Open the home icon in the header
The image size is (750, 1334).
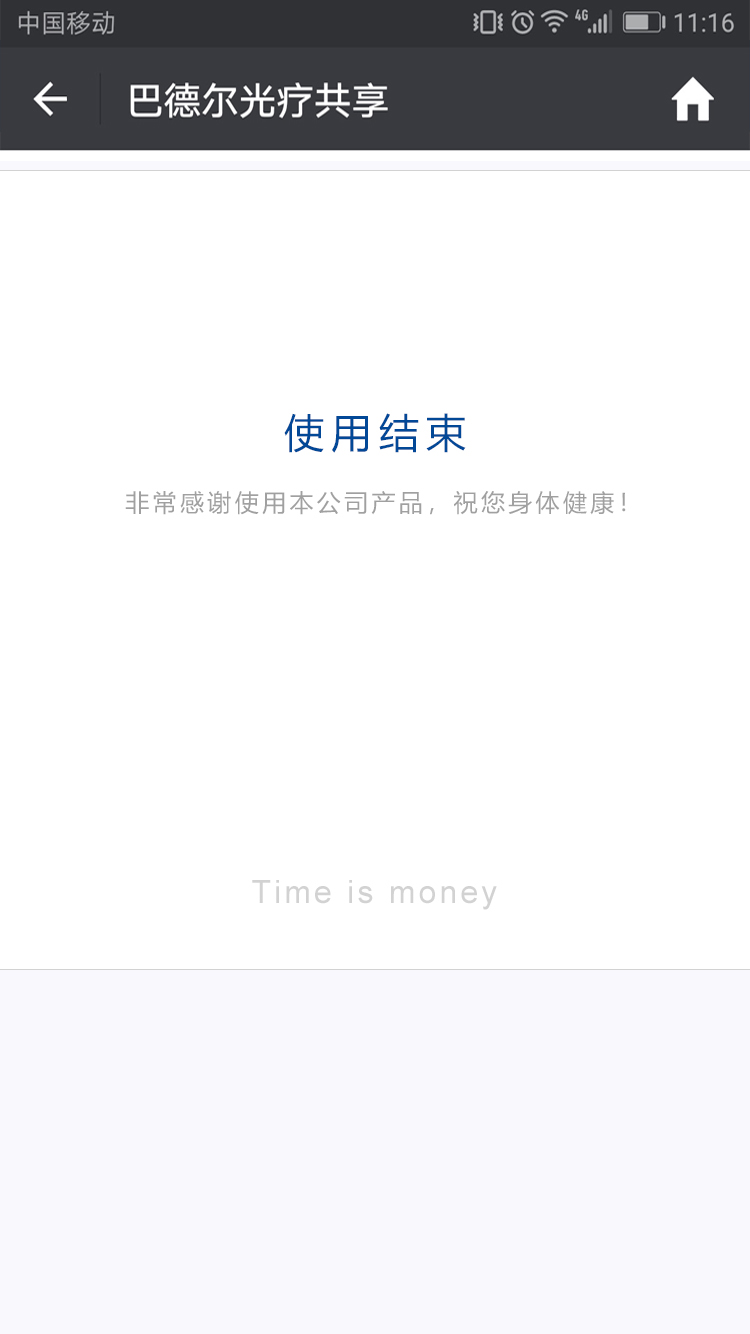coord(692,99)
